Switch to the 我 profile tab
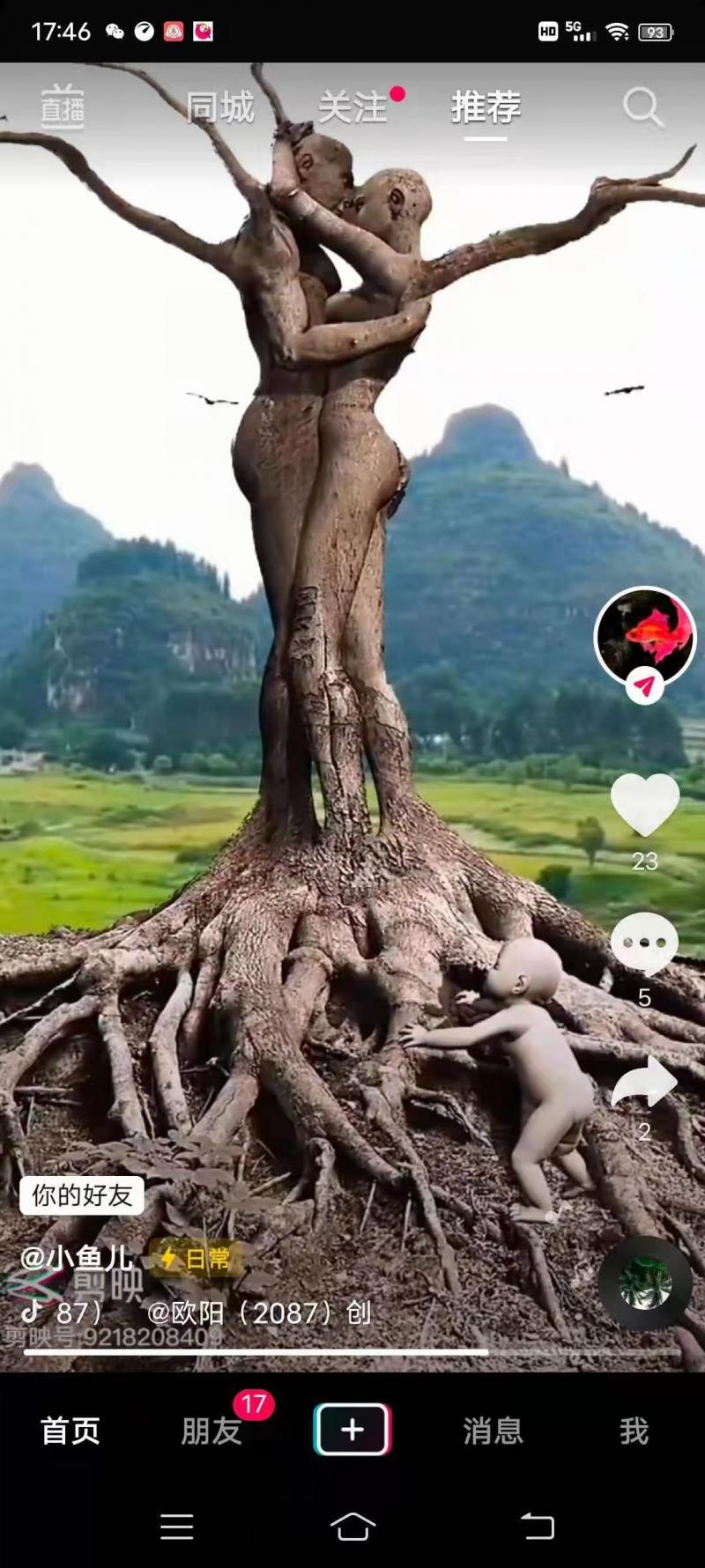 (x=634, y=1431)
